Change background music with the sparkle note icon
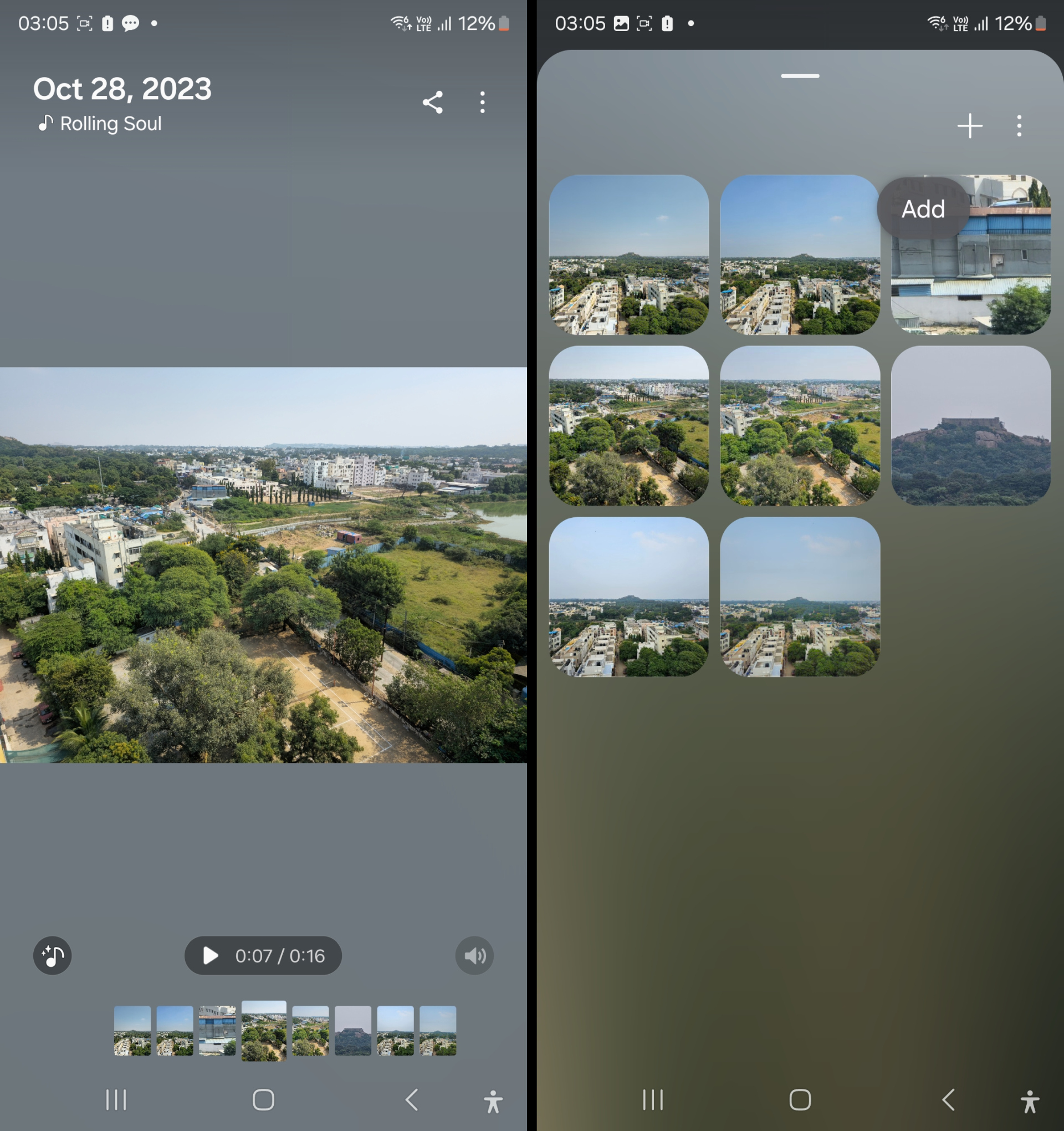The image size is (1064, 1131). tap(52, 955)
